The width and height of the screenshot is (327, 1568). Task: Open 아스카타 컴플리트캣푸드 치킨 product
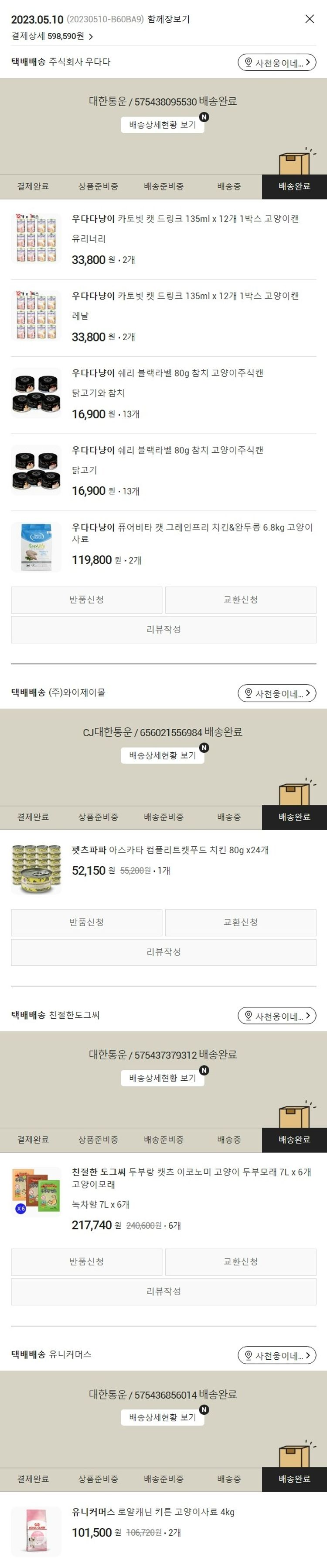point(170,850)
